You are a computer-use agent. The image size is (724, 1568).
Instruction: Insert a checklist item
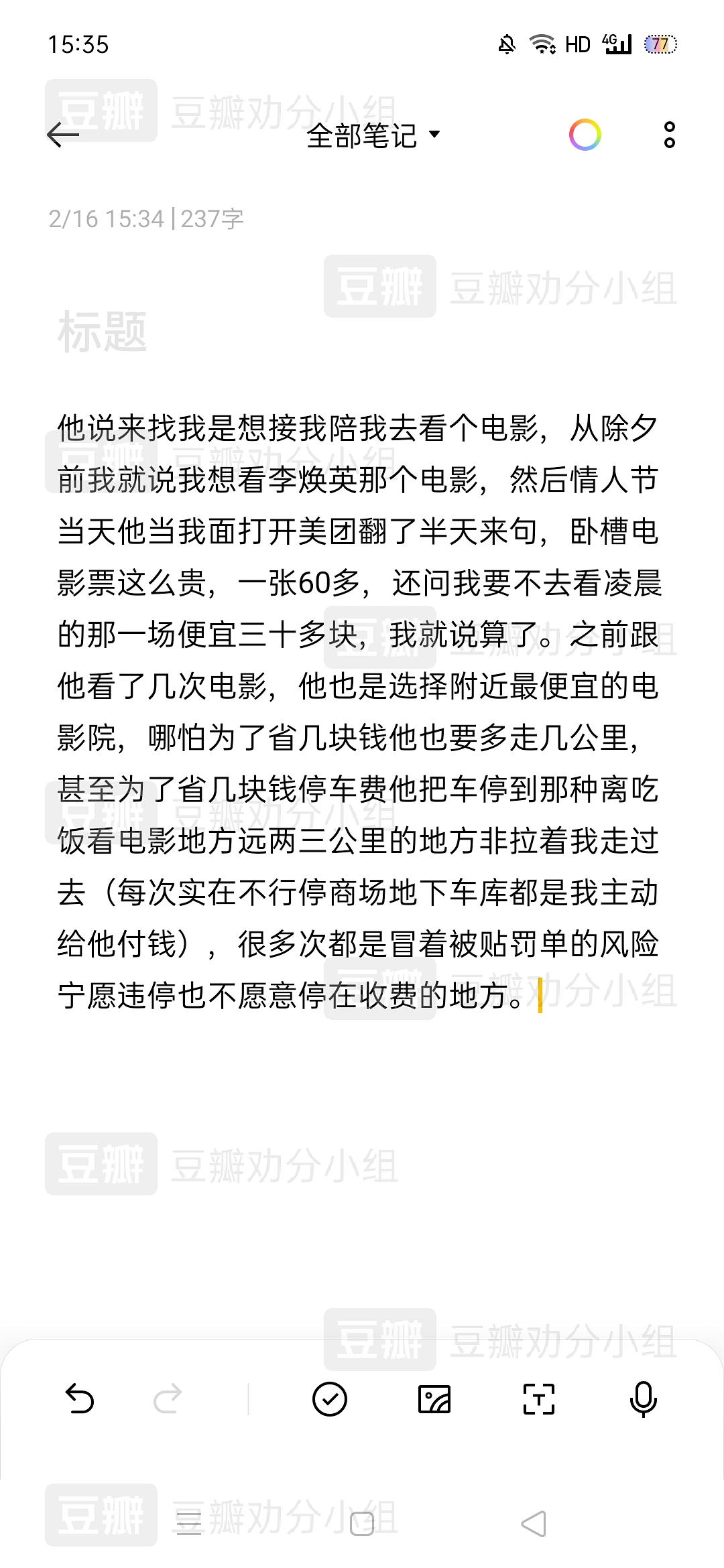330,1399
